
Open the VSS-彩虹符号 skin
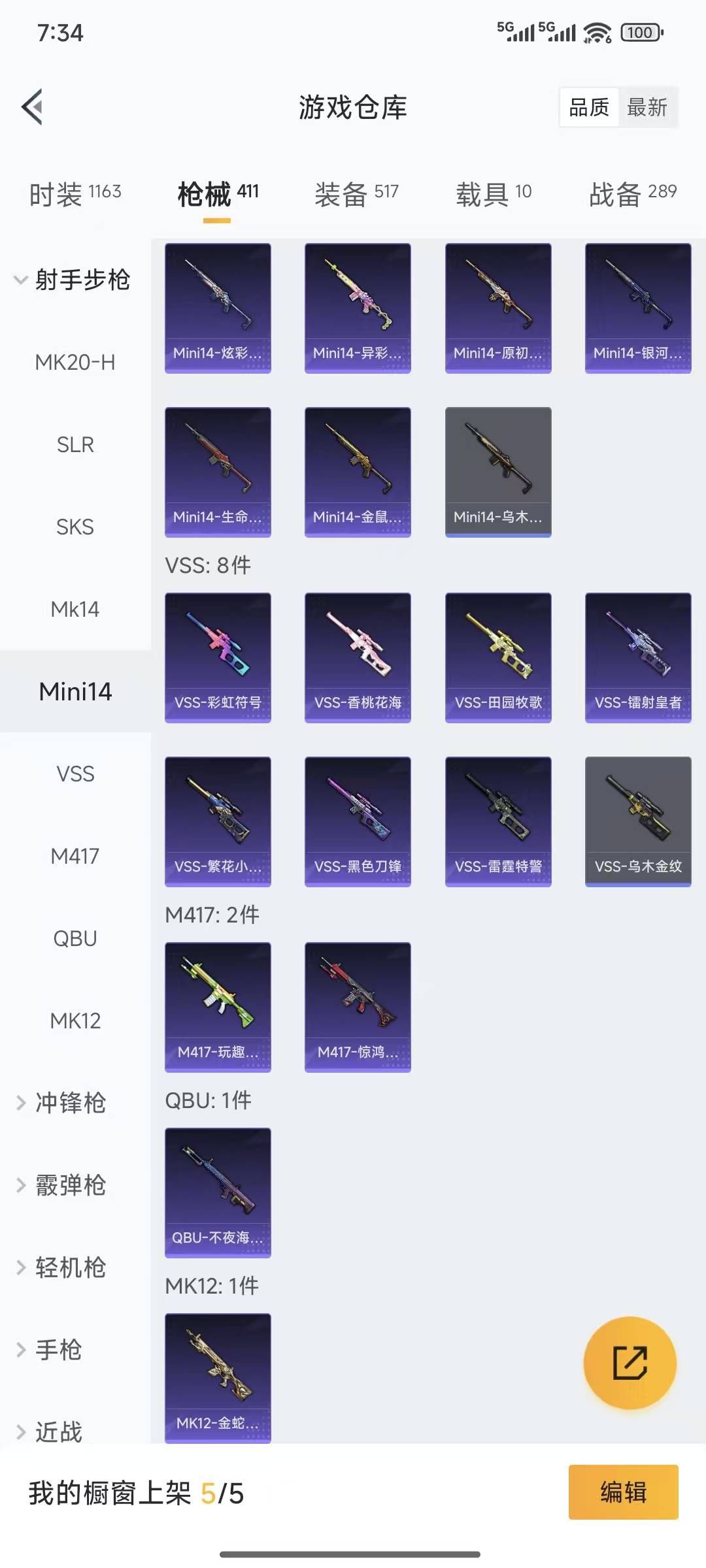pyautogui.click(x=218, y=657)
